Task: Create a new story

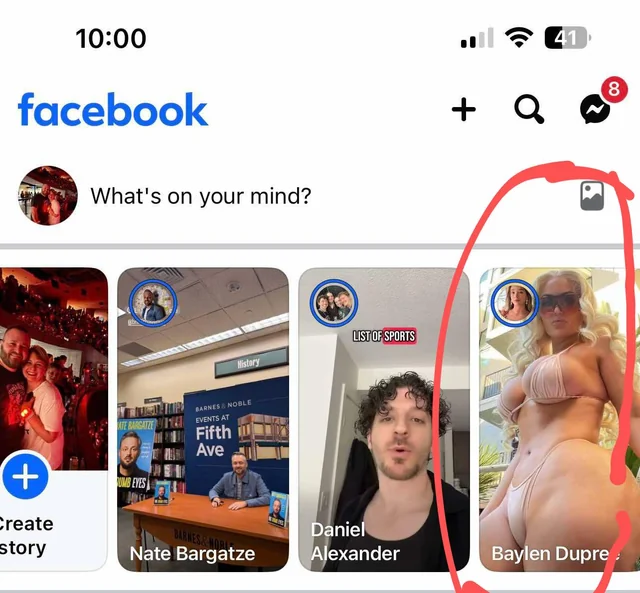Action: tap(27, 478)
